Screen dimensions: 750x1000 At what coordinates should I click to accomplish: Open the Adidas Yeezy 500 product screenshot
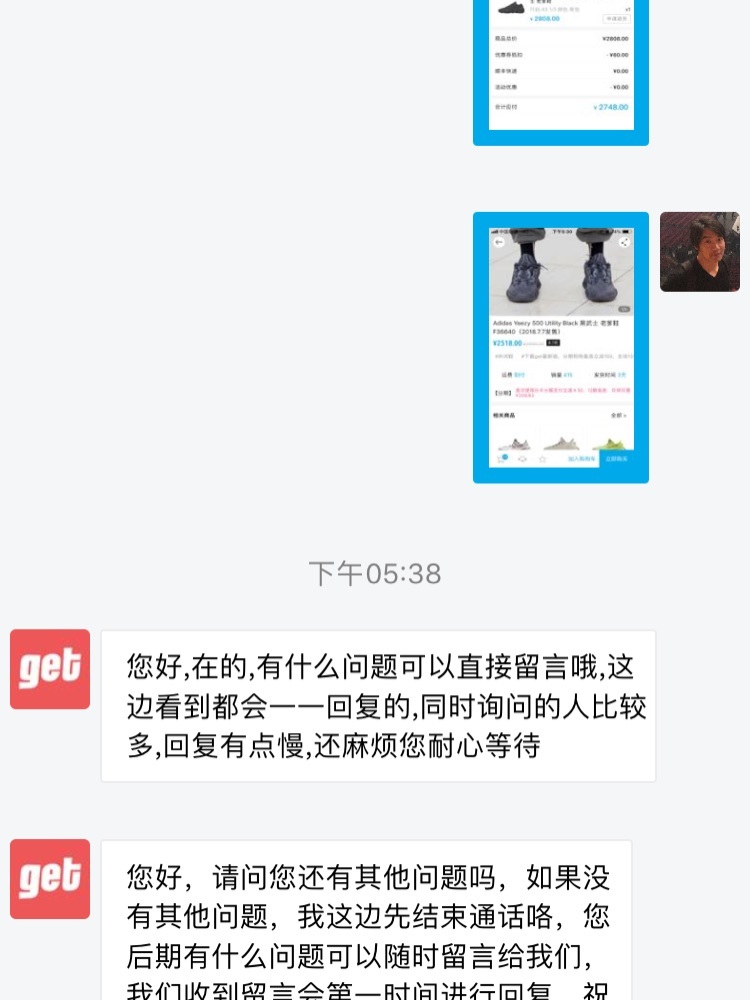pyautogui.click(x=561, y=347)
